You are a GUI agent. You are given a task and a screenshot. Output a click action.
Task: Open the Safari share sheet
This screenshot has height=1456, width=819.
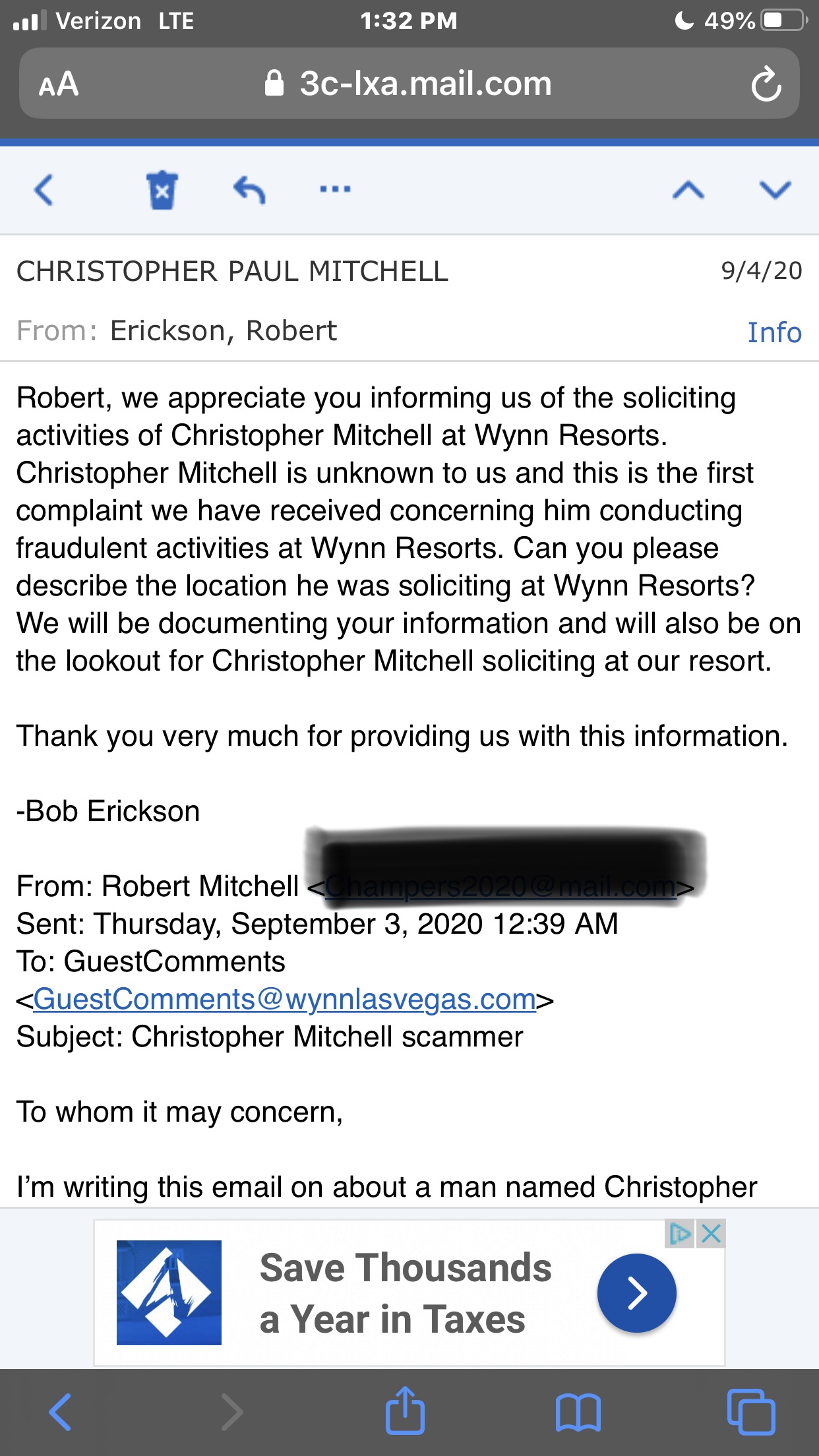click(404, 1410)
